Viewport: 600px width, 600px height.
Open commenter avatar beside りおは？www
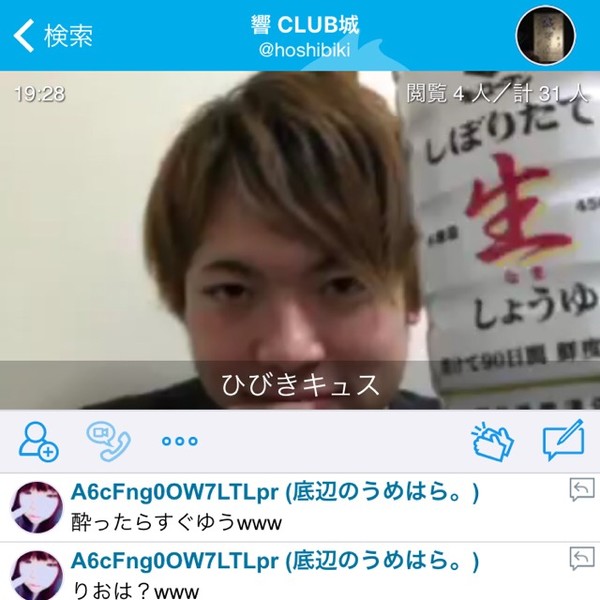tap(36, 573)
